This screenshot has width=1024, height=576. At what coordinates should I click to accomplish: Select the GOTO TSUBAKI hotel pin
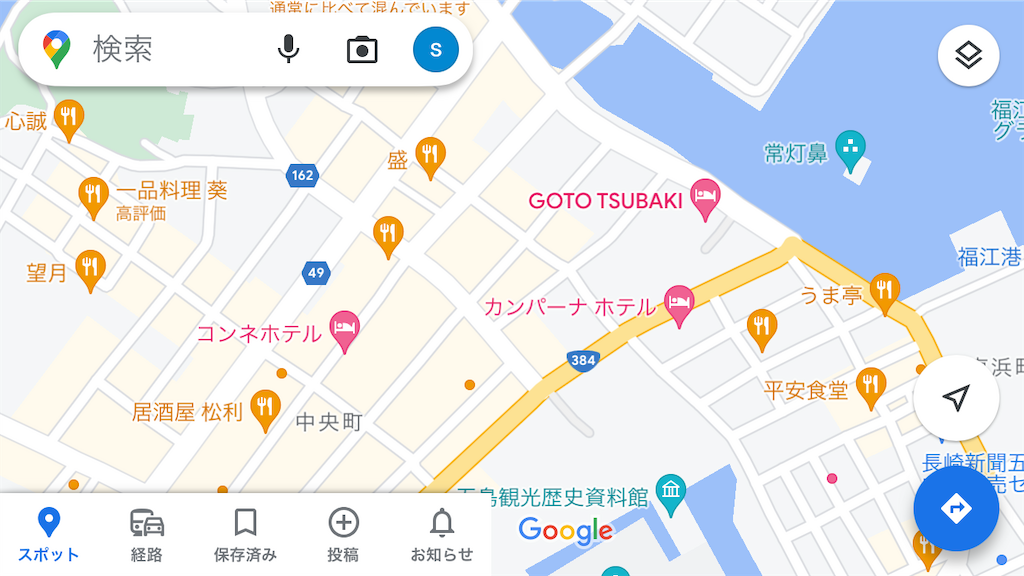click(x=706, y=199)
